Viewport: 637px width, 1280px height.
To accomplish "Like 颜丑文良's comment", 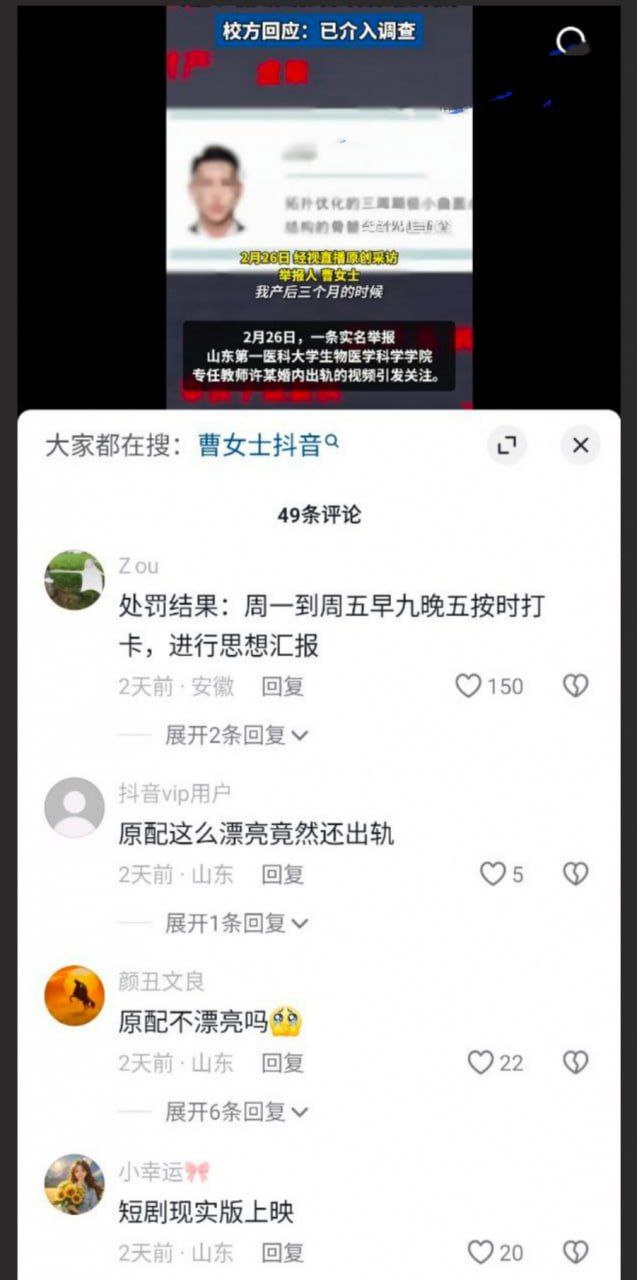I will click(x=481, y=1062).
